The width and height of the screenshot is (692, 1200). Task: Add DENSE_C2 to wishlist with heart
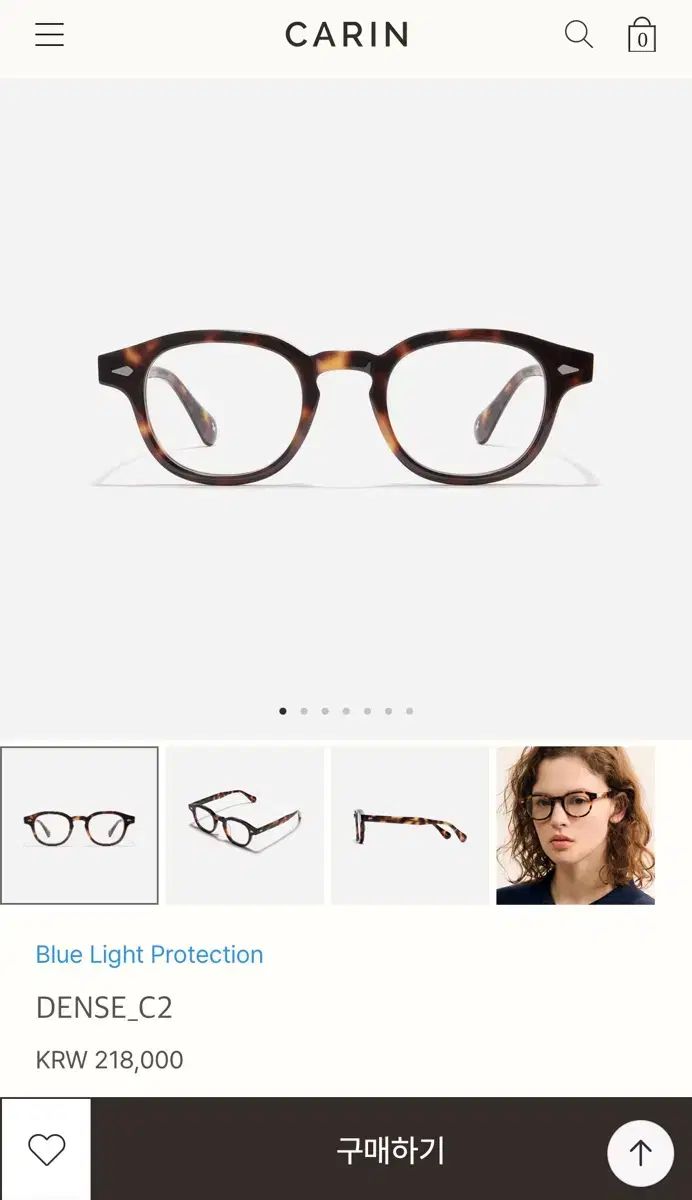tap(46, 1149)
